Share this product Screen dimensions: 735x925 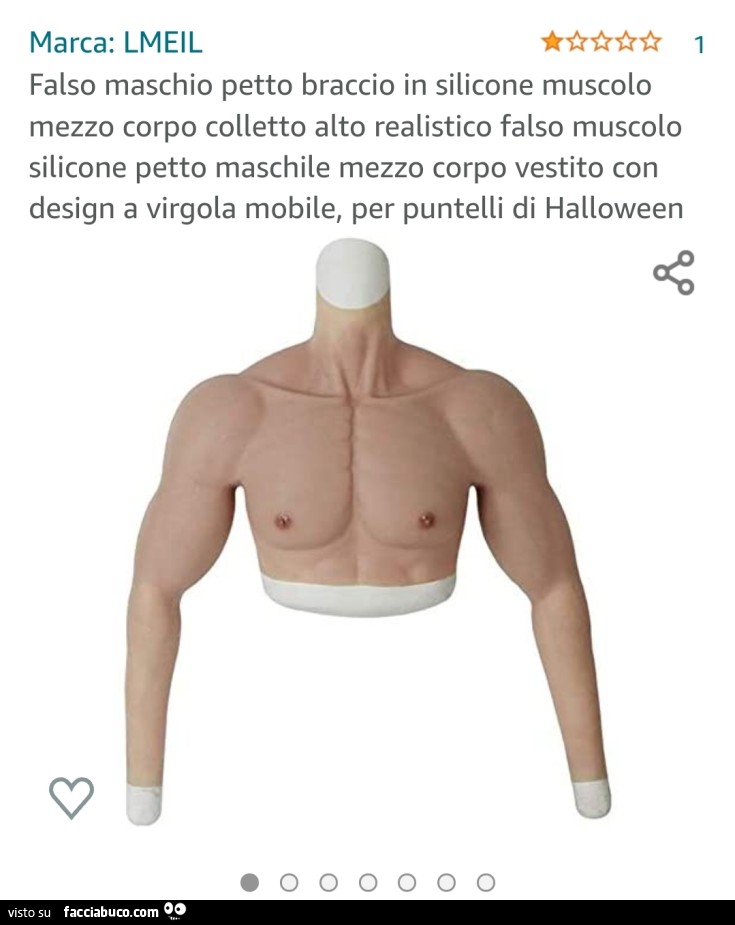point(673,273)
